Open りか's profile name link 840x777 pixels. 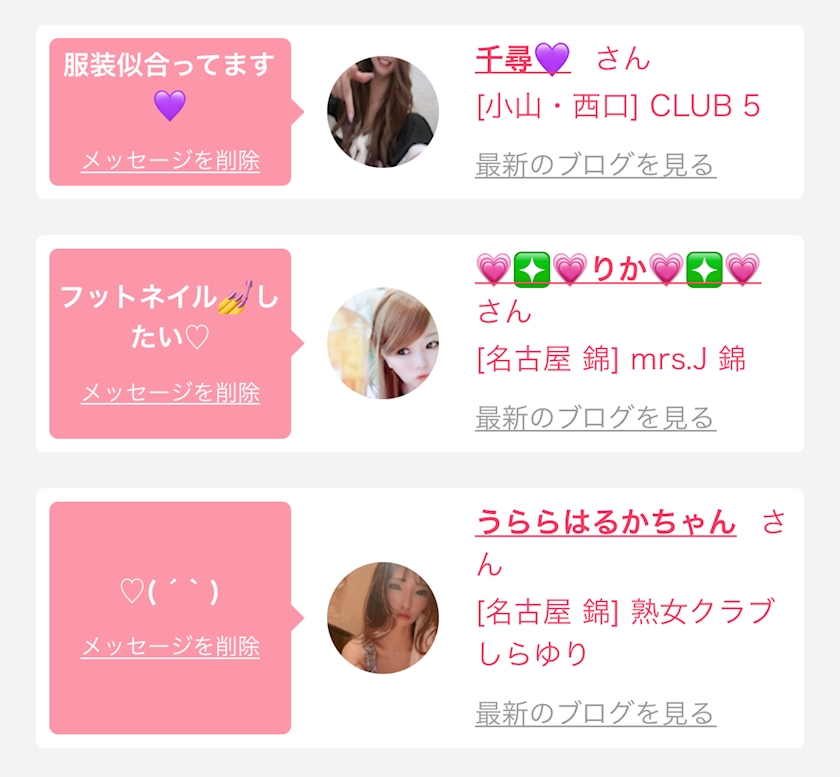618,270
